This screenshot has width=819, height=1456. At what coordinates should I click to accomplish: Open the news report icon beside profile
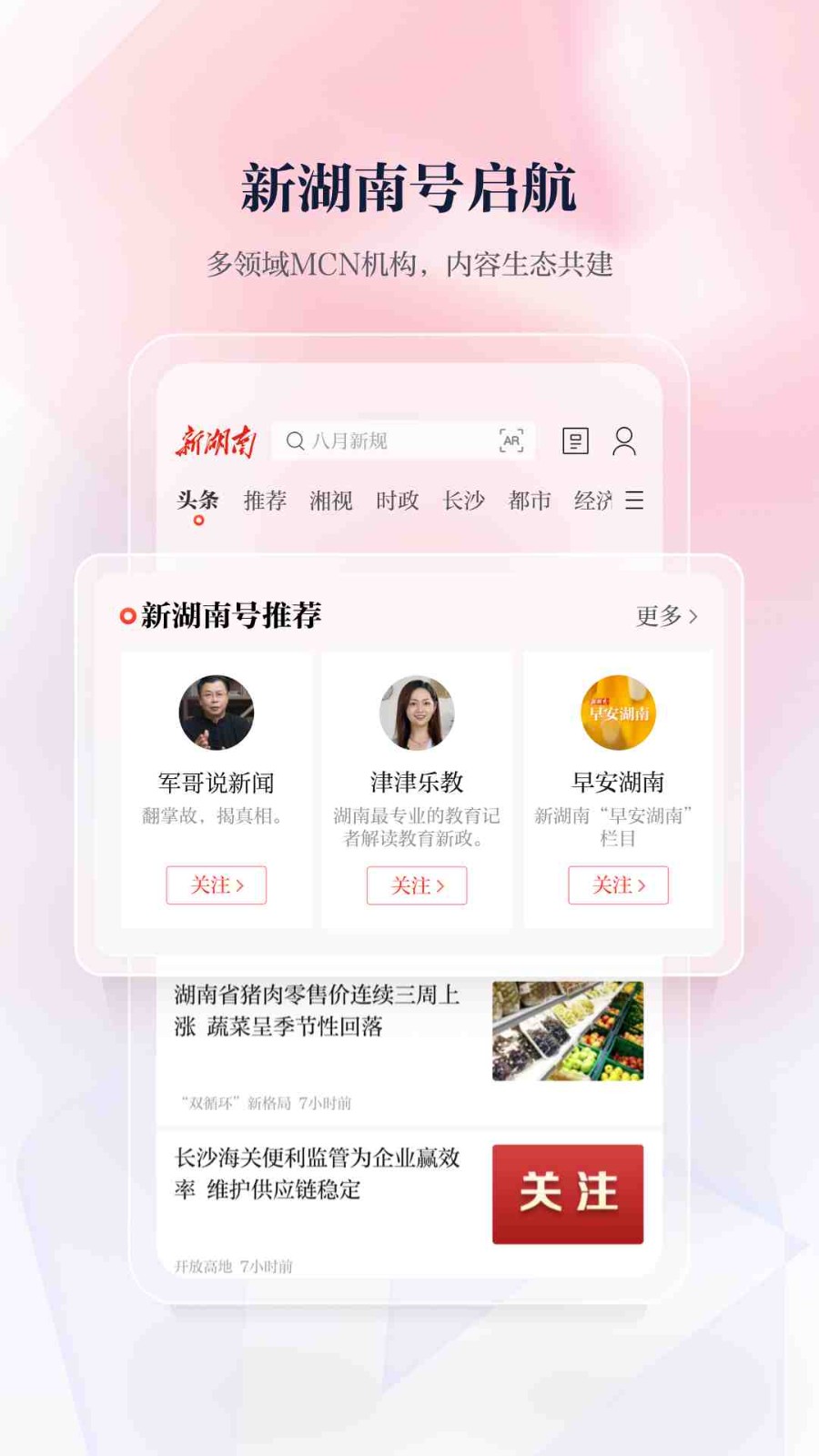(x=576, y=441)
